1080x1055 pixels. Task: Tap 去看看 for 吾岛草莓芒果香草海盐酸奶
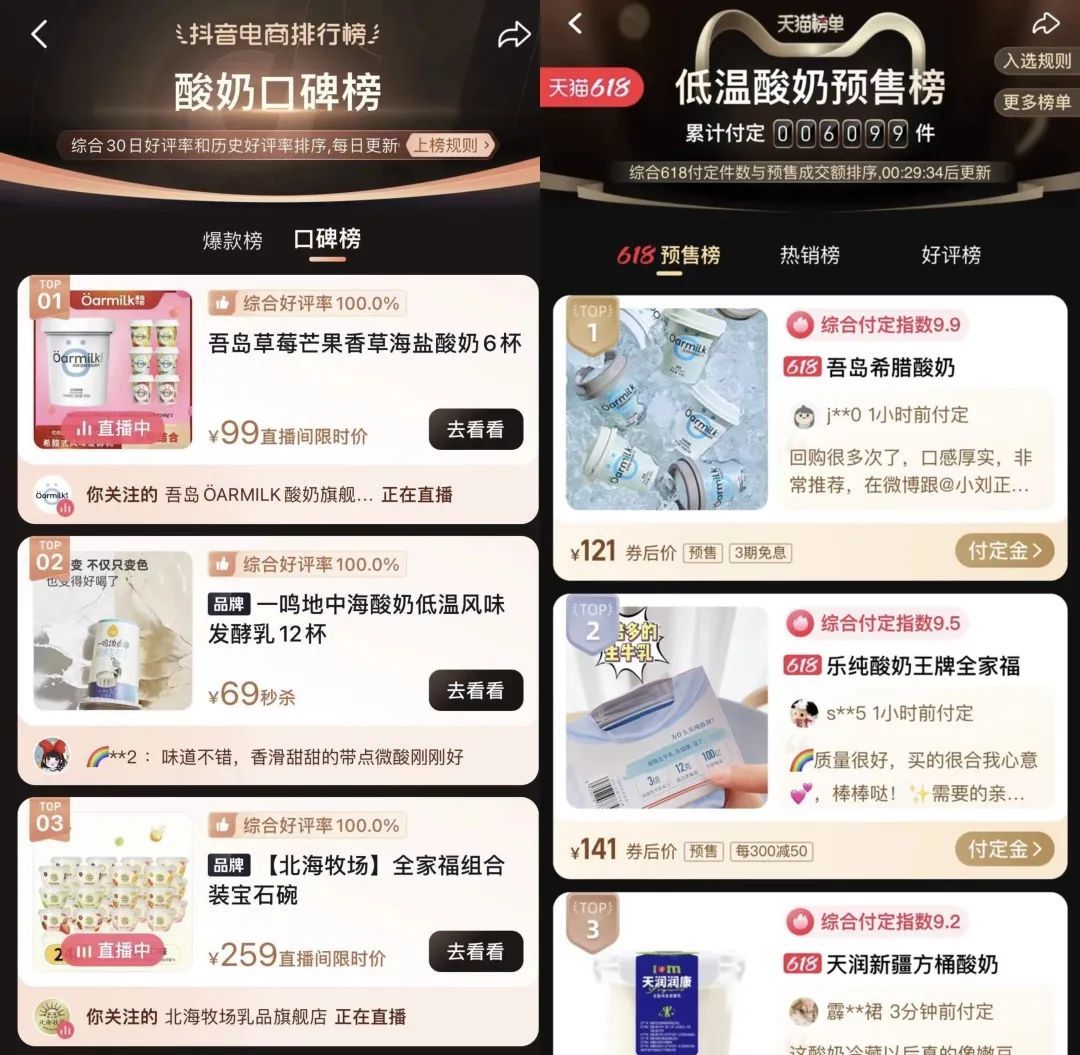(x=475, y=429)
